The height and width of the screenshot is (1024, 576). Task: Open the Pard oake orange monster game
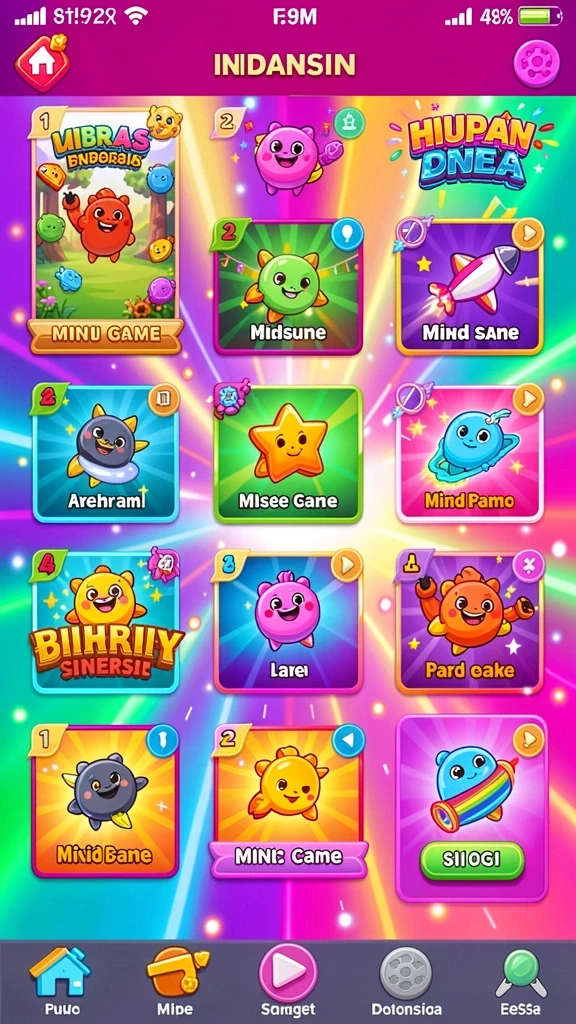[x=470, y=623]
